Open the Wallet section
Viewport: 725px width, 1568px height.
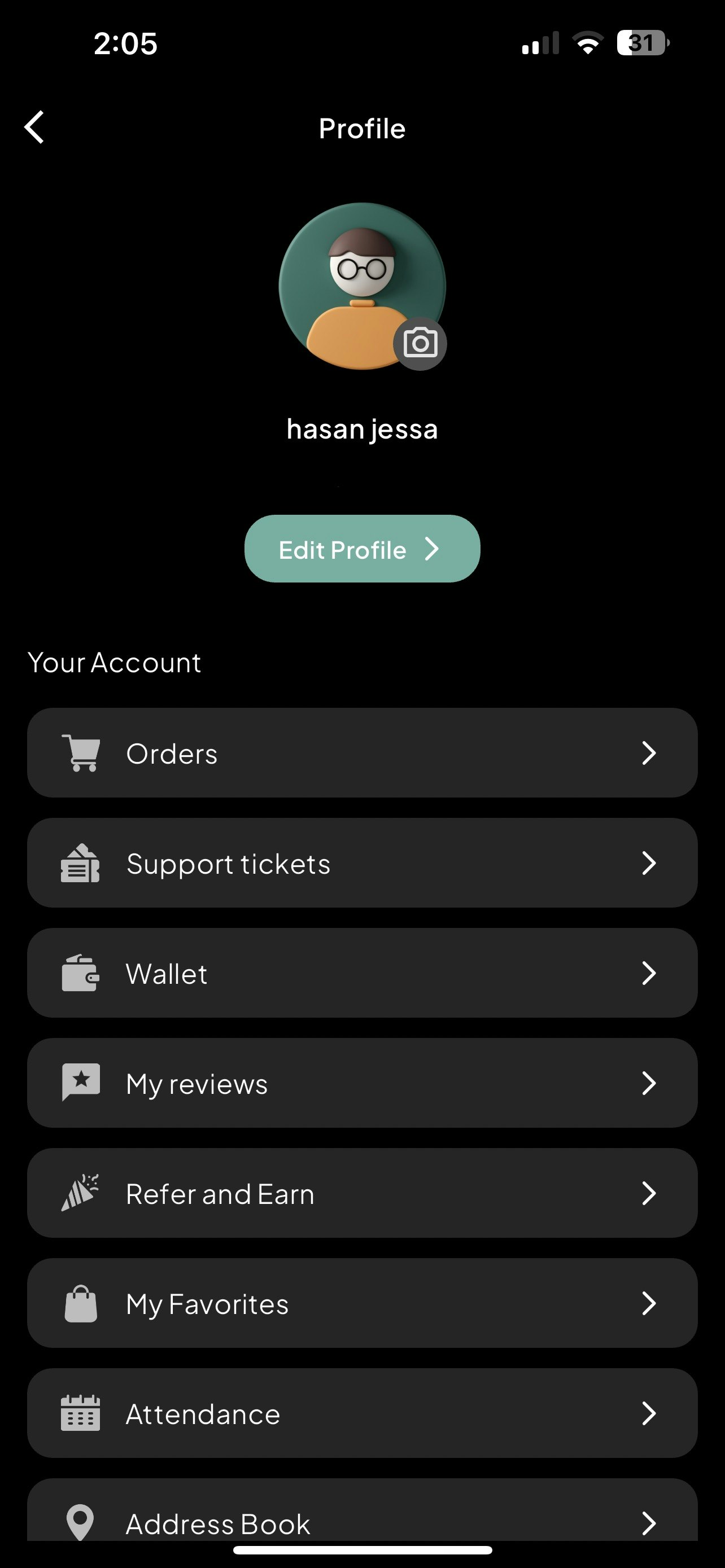tap(362, 973)
